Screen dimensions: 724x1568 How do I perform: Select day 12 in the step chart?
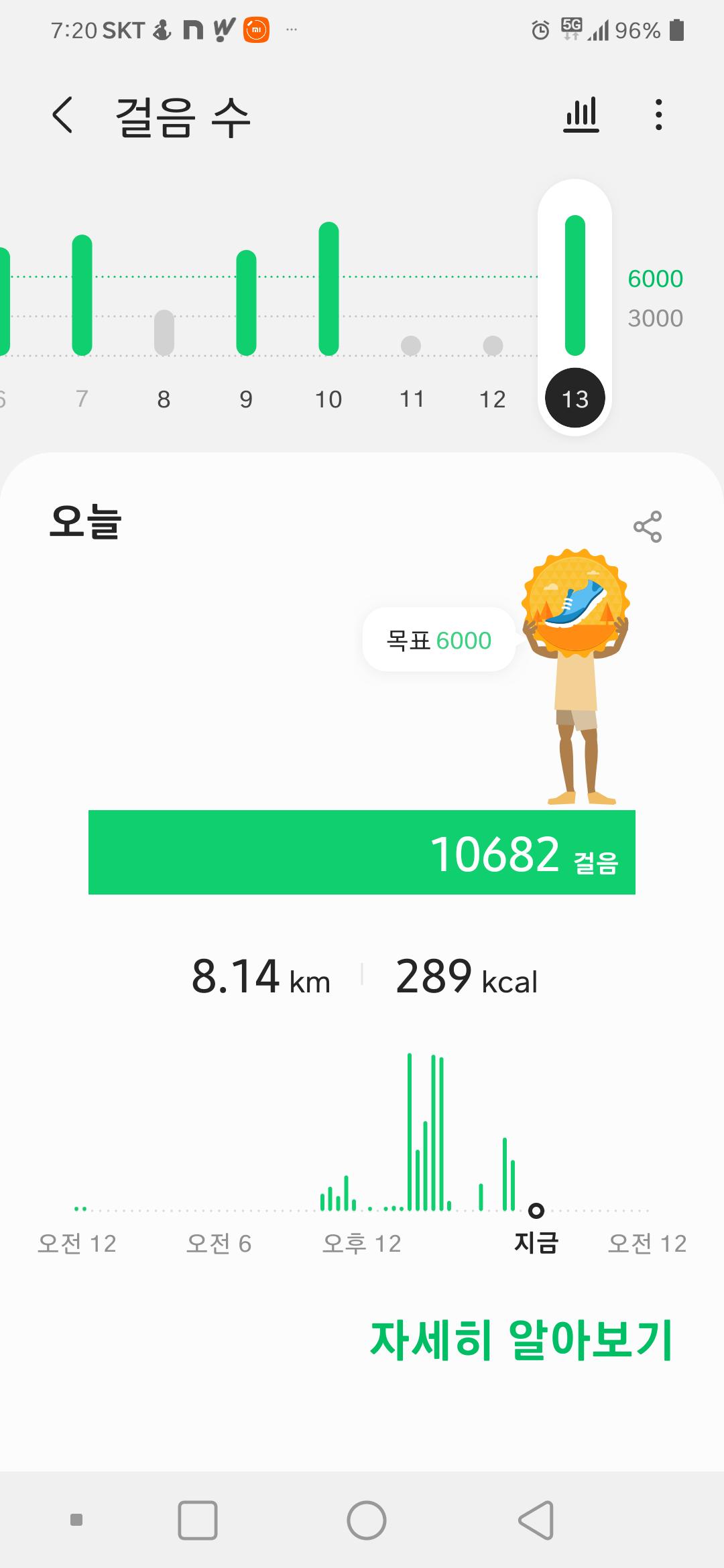493,362
